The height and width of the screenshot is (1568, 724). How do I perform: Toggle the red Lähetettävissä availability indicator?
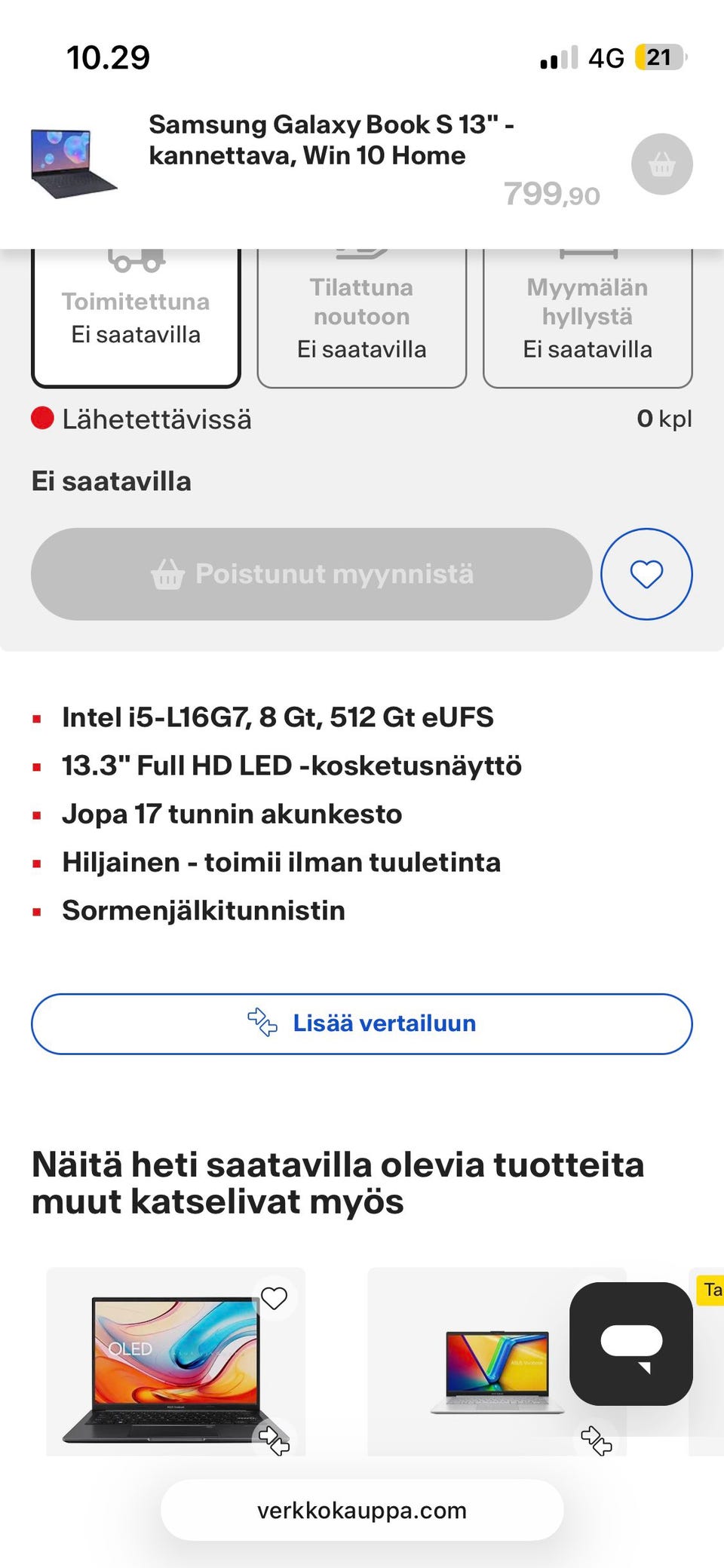(42, 419)
